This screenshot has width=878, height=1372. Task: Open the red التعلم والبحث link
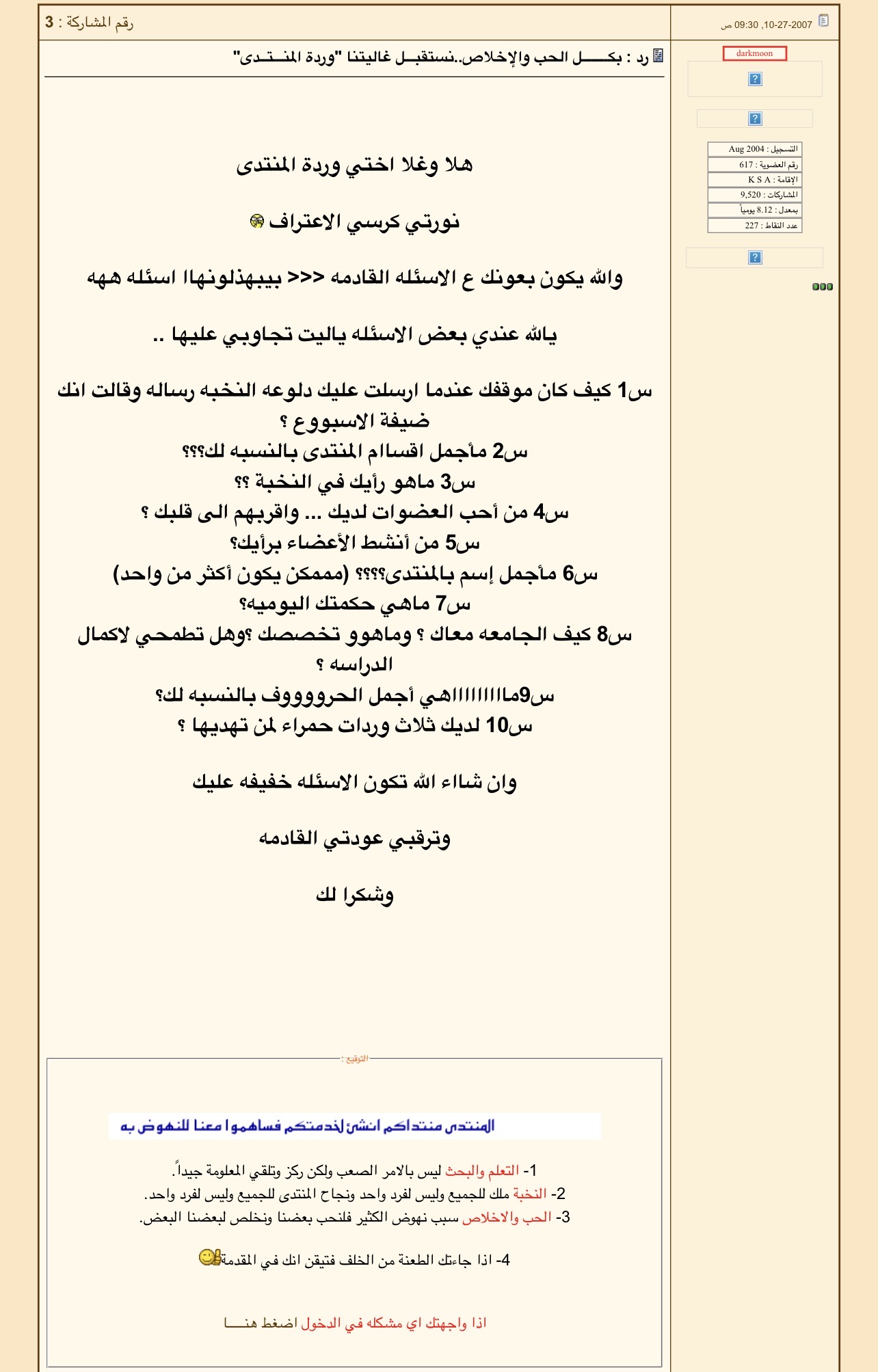pyautogui.click(x=482, y=1170)
